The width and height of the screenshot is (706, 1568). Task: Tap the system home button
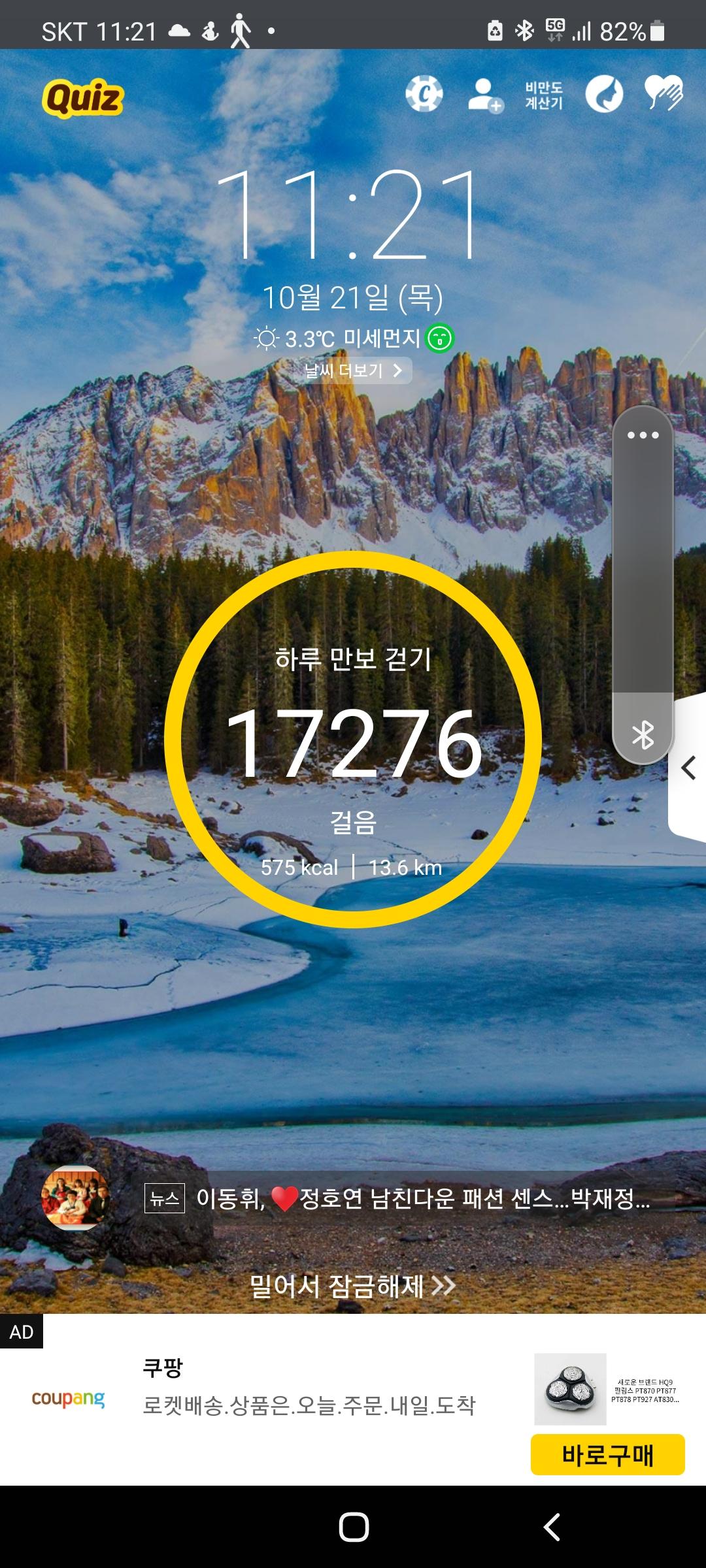354,1527
